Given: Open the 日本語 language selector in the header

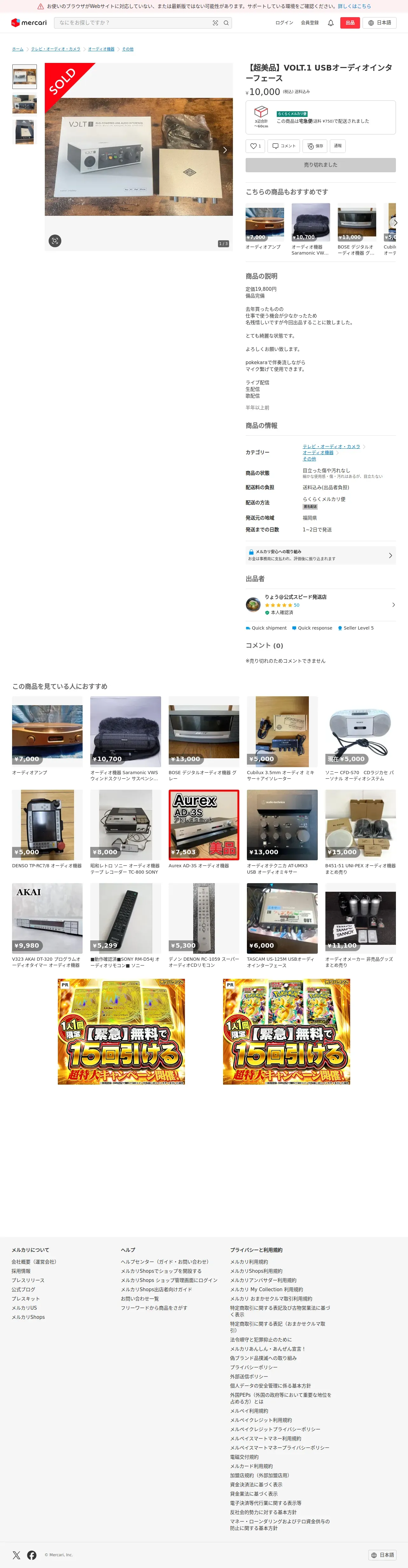Looking at the screenshot, I should point(380,23).
